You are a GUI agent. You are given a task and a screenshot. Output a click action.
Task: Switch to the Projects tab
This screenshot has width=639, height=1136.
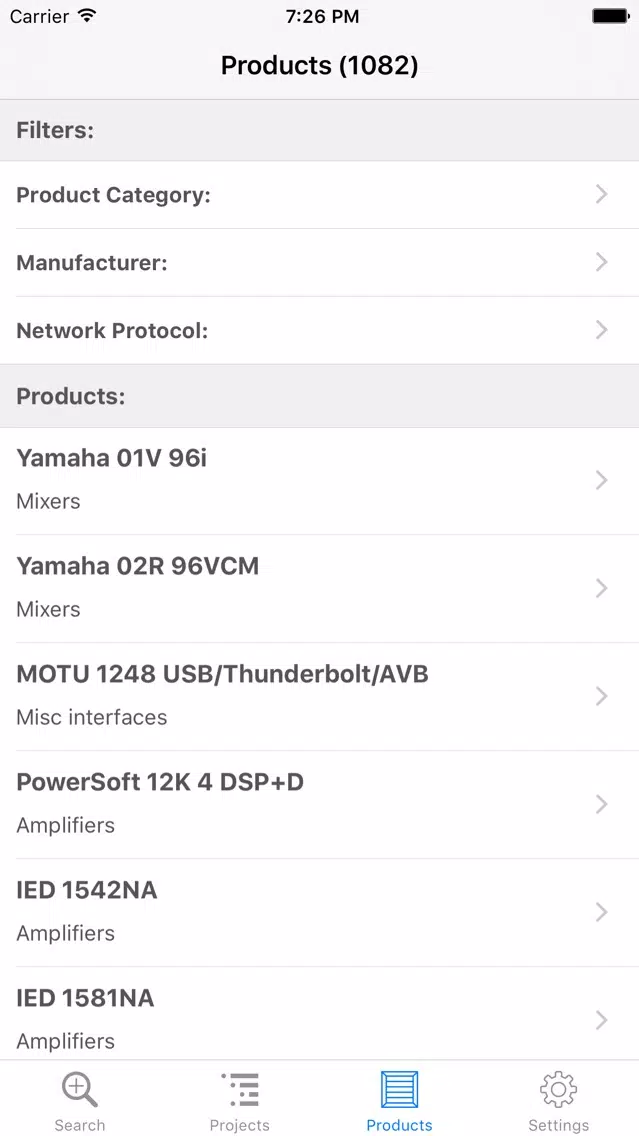coord(240,1100)
